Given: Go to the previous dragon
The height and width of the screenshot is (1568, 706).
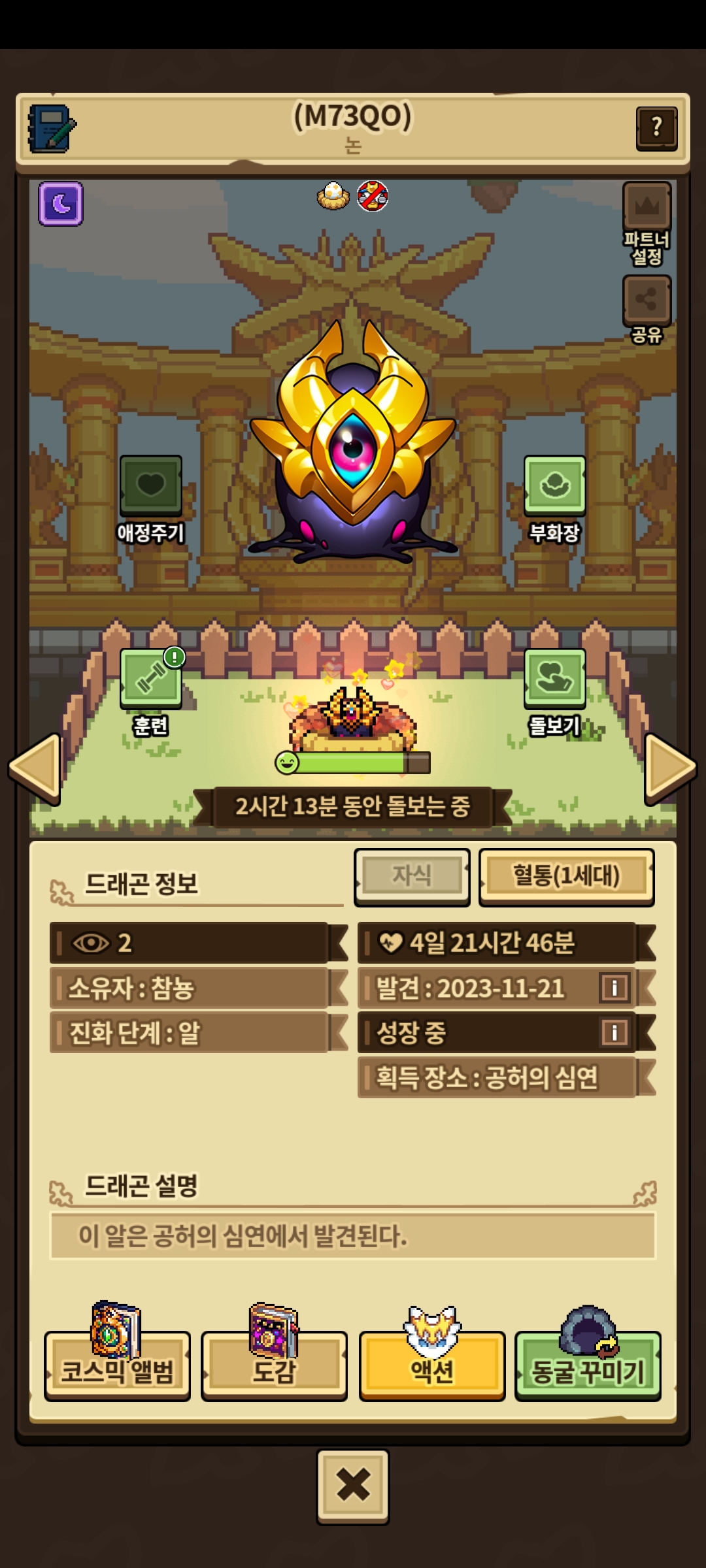Looking at the screenshot, I should click(x=36, y=768).
